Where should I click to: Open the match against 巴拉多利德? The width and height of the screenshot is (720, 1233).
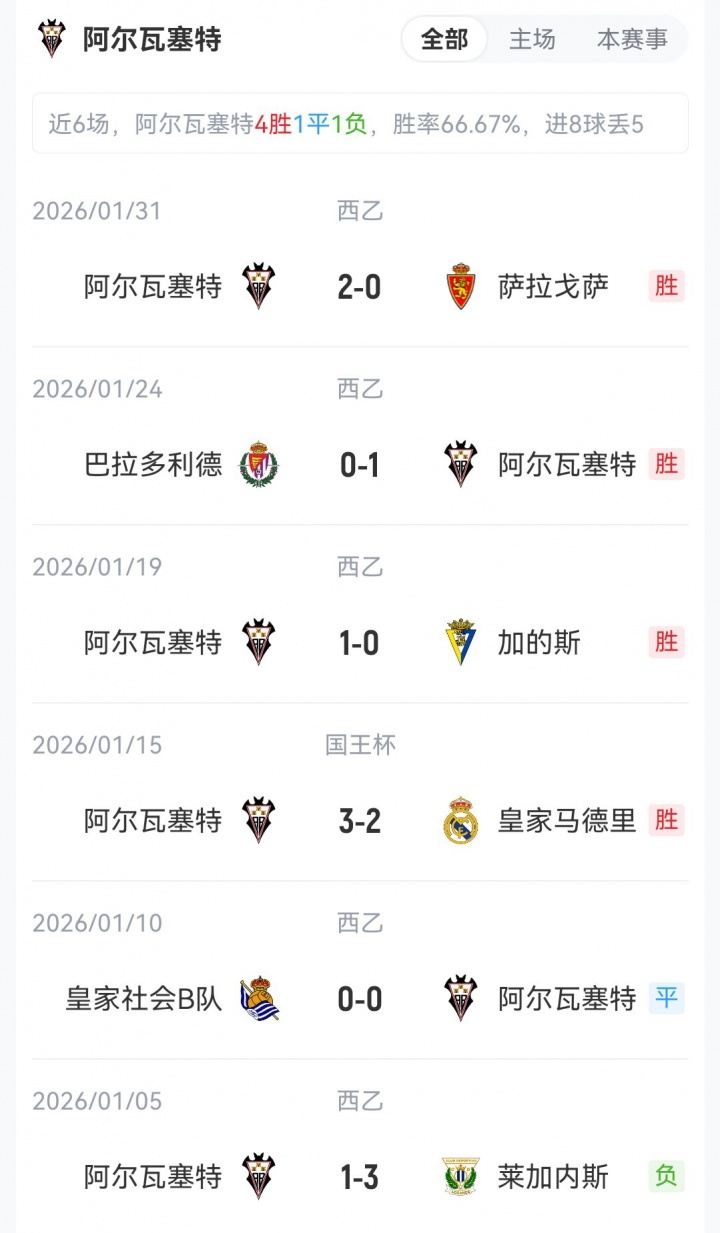point(360,465)
